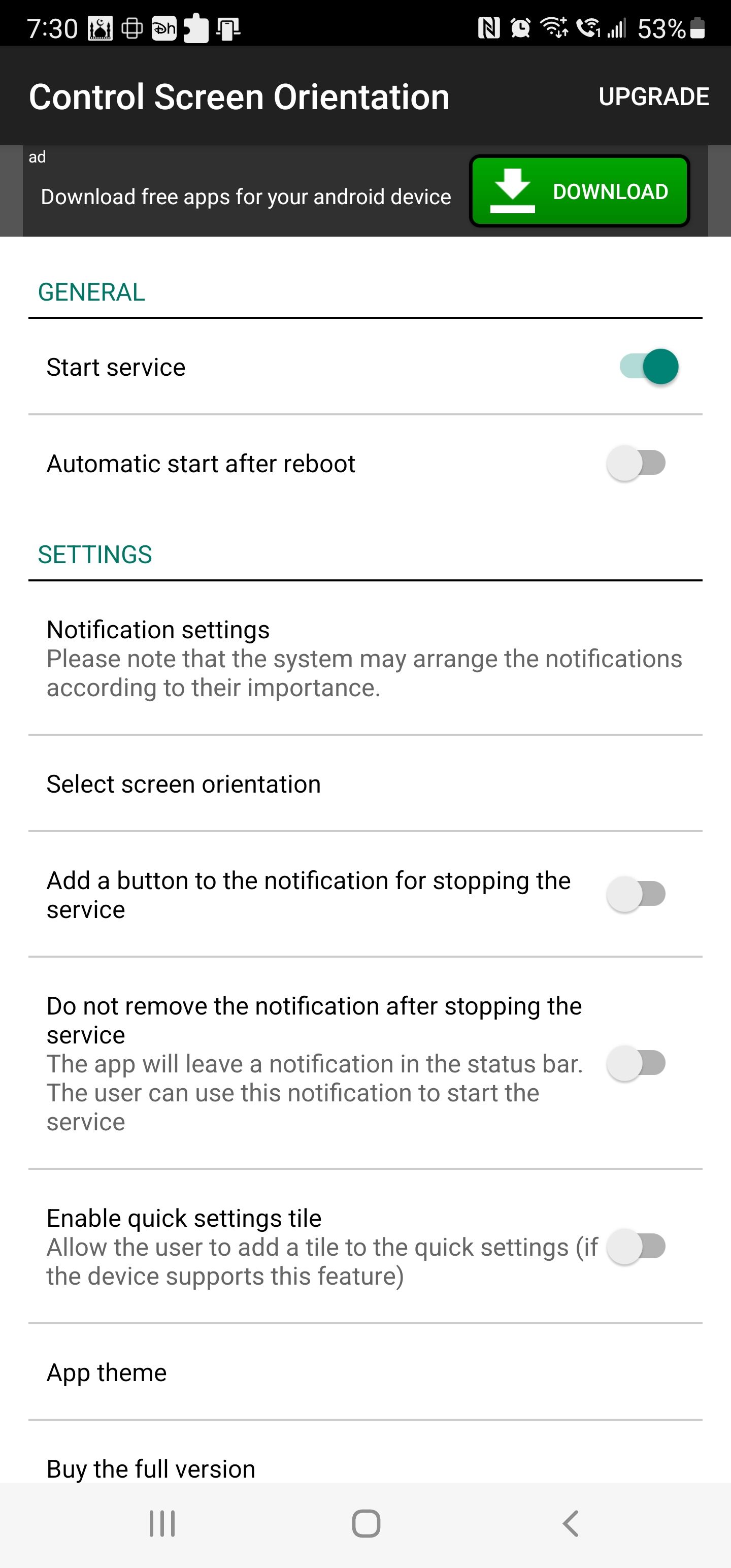Open Buy the full version
Viewport: 731px width, 1568px height.
(365, 1467)
